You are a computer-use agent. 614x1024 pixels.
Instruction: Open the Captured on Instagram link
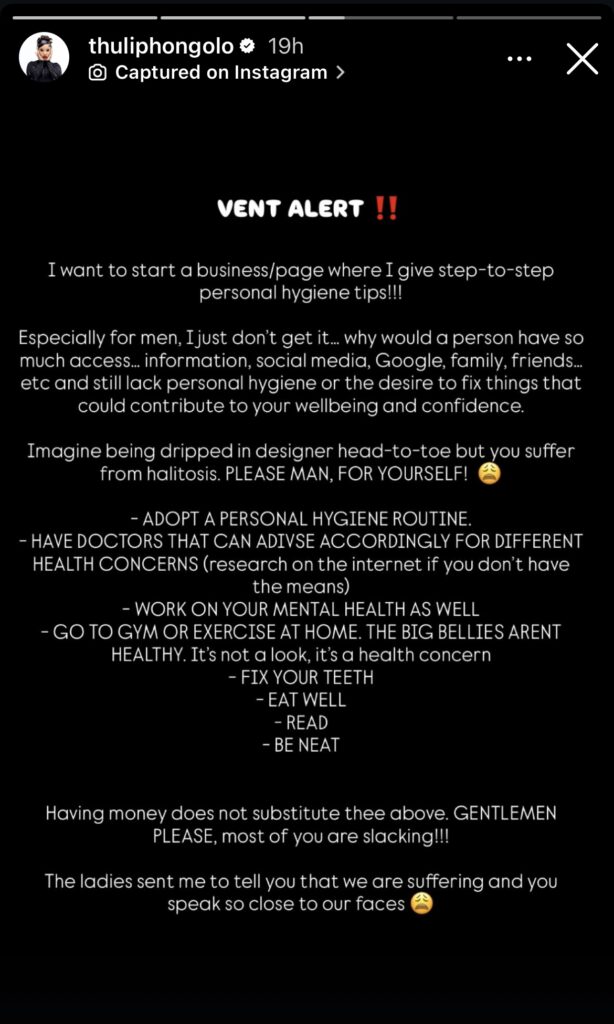pyautogui.click(x=220, y=73)
